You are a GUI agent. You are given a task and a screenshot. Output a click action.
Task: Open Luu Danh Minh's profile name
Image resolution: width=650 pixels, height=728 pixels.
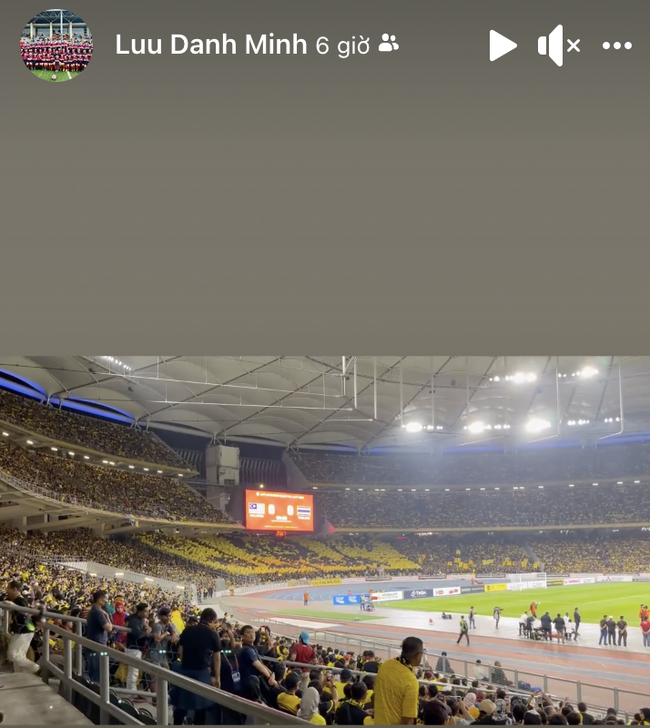click(x=211, y=45)
